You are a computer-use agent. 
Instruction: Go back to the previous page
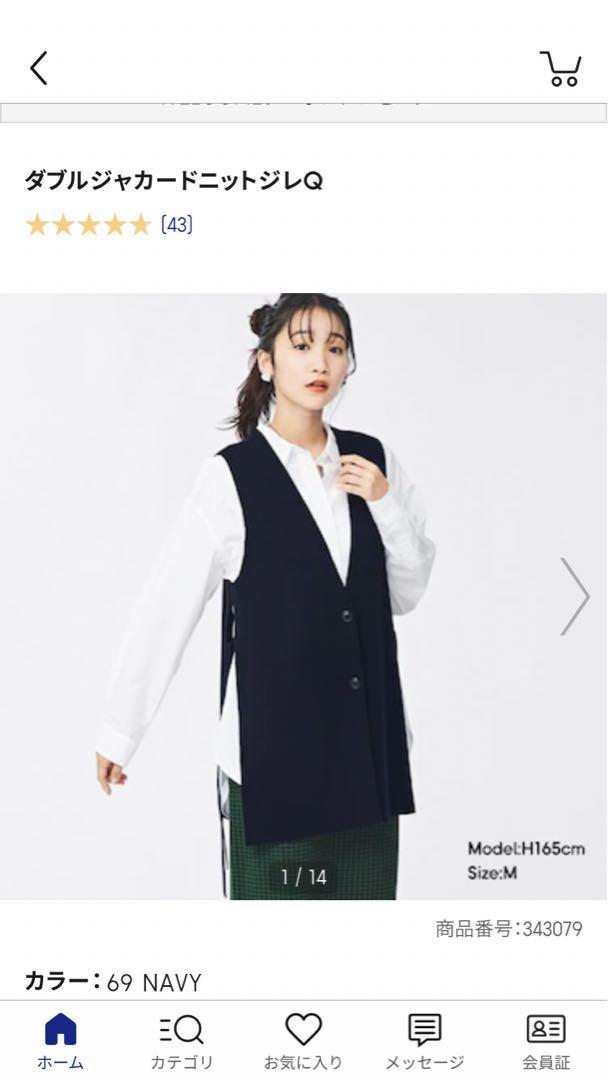[x=39, y=68]
